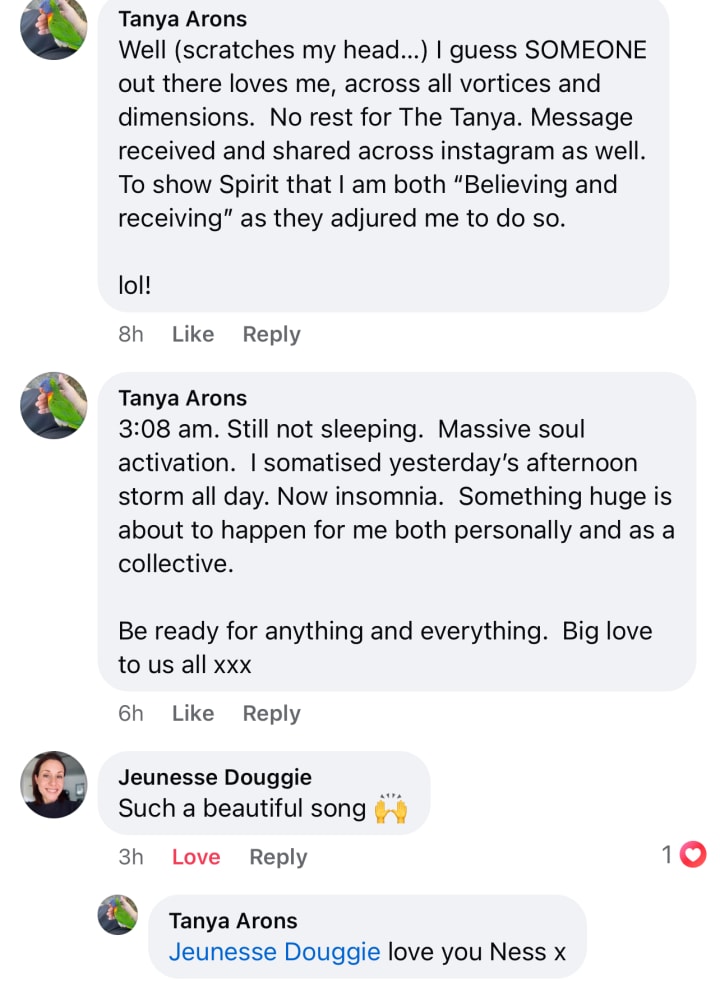
Task: Open Tanya Arons' name on the 3:08 am comment
Action: (182, 398)
